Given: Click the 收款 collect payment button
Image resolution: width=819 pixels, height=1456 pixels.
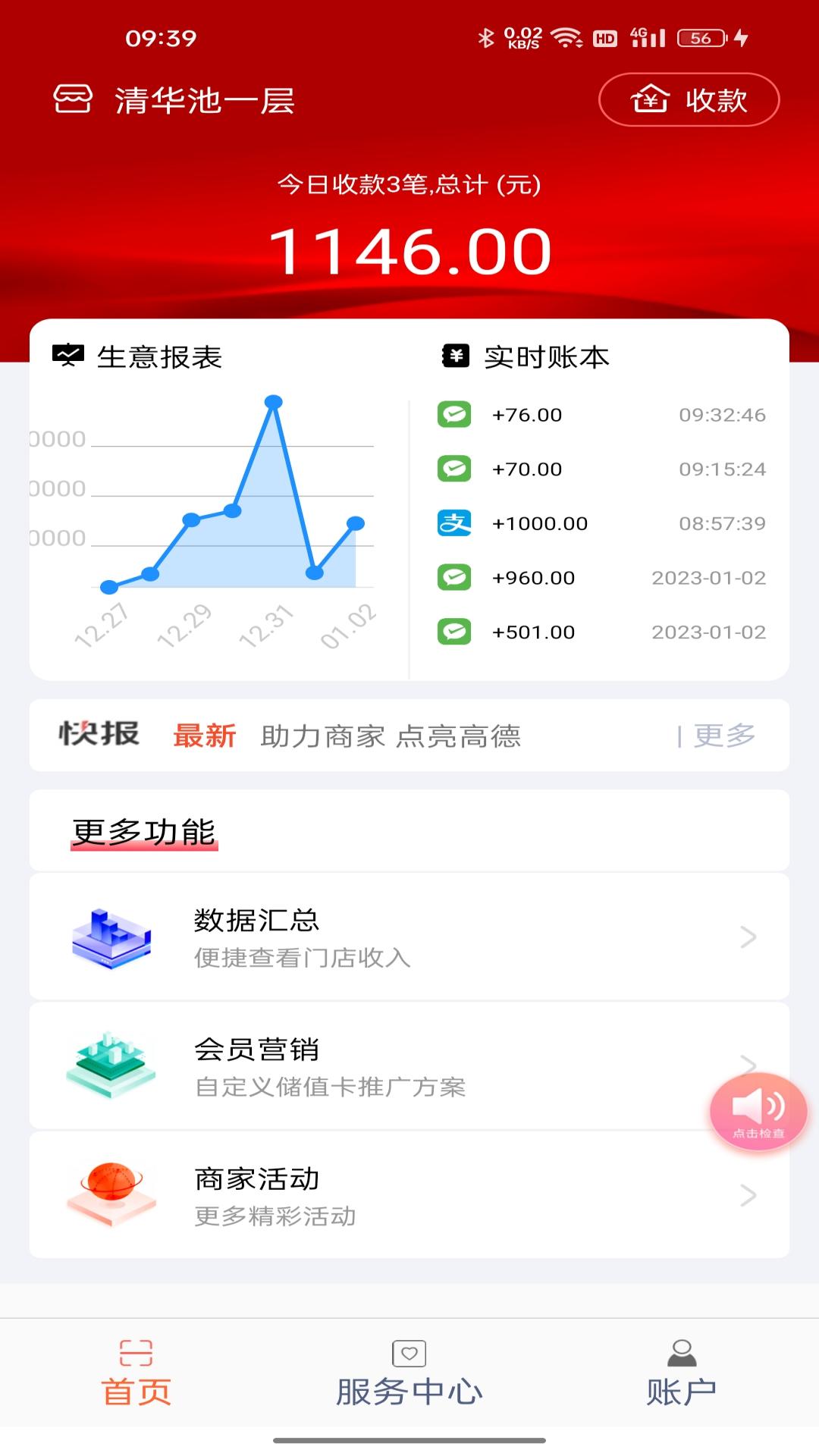Looking at the screenshot, I should [x=689, y=99].
